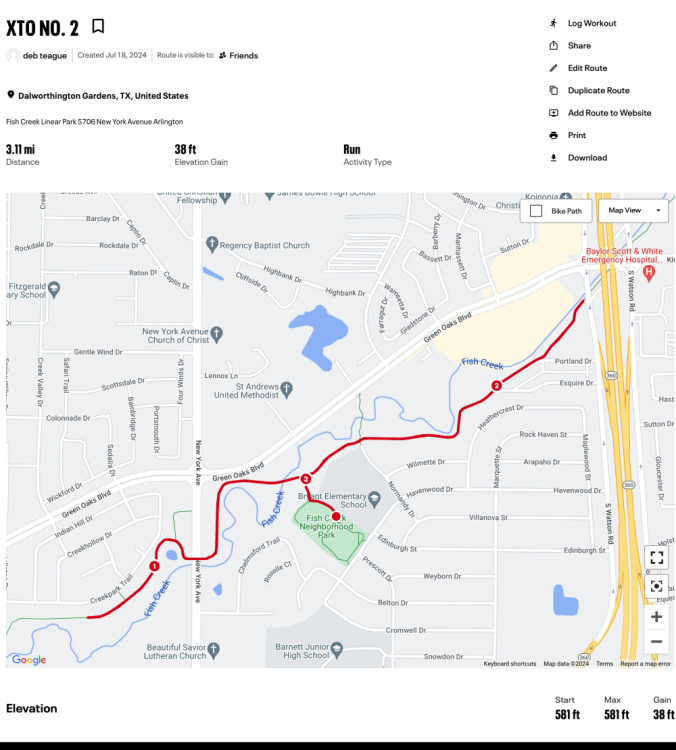Open deb teague's profile
Image resolution: width=676 pixels, height=750 pixels.
coord(44,56)
